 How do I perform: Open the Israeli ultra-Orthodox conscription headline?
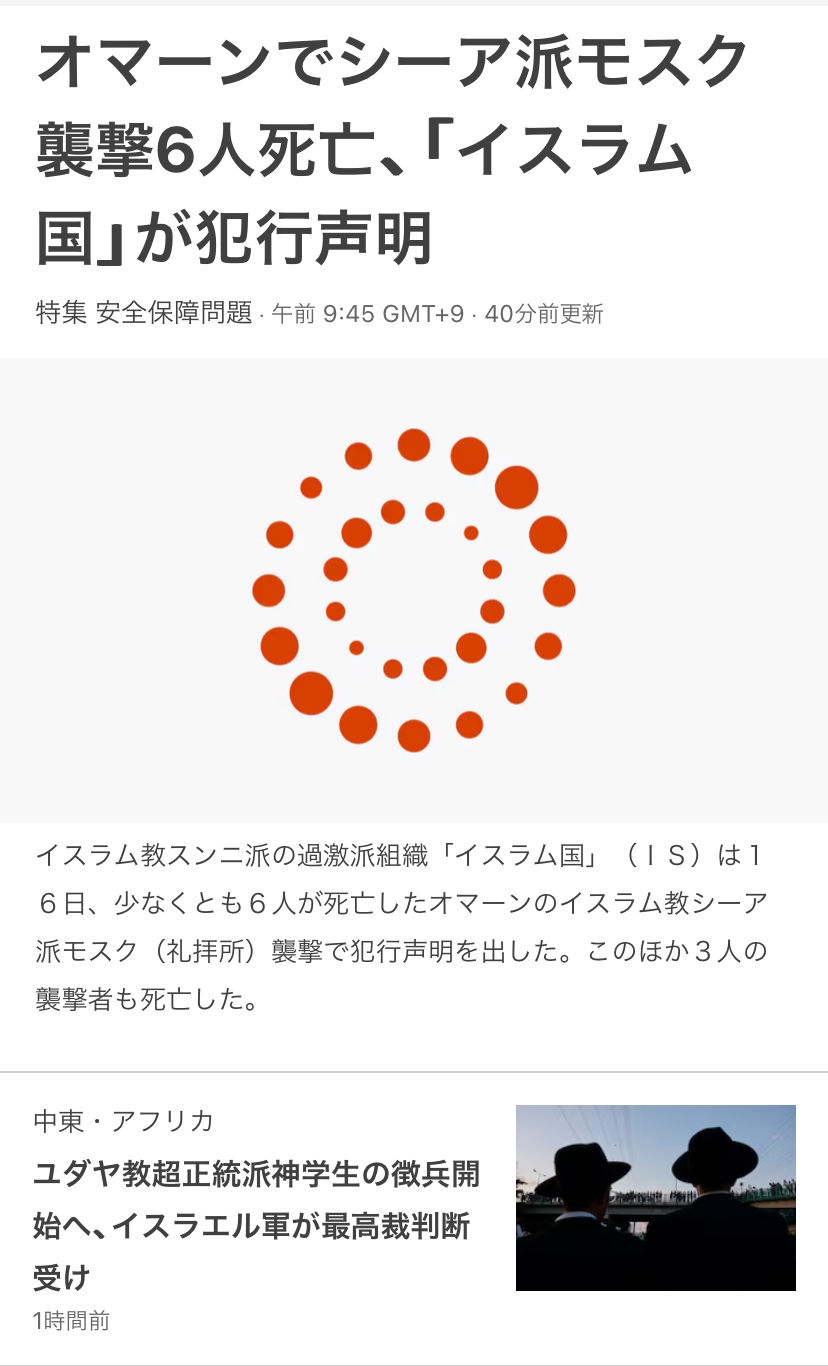[x=257, y=1225]
